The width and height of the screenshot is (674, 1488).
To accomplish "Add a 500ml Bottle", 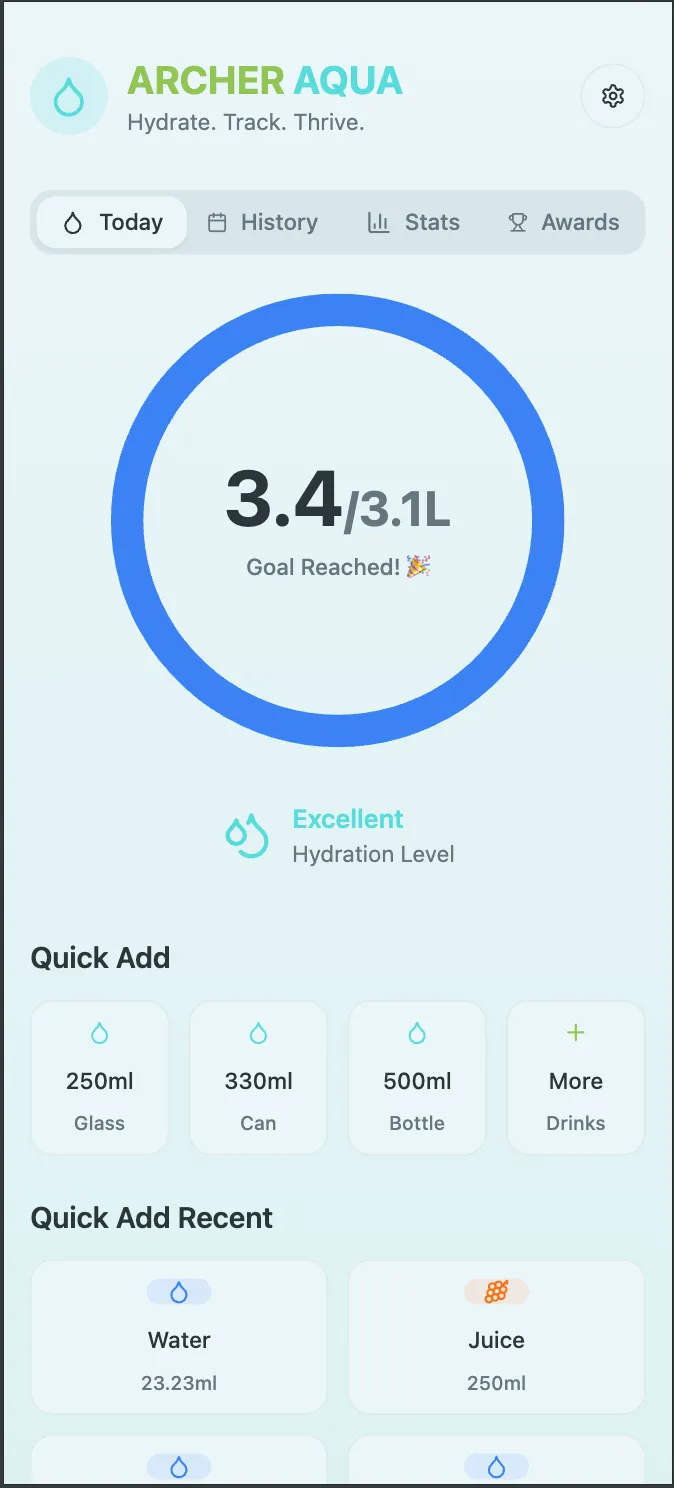I will 417,1078.
